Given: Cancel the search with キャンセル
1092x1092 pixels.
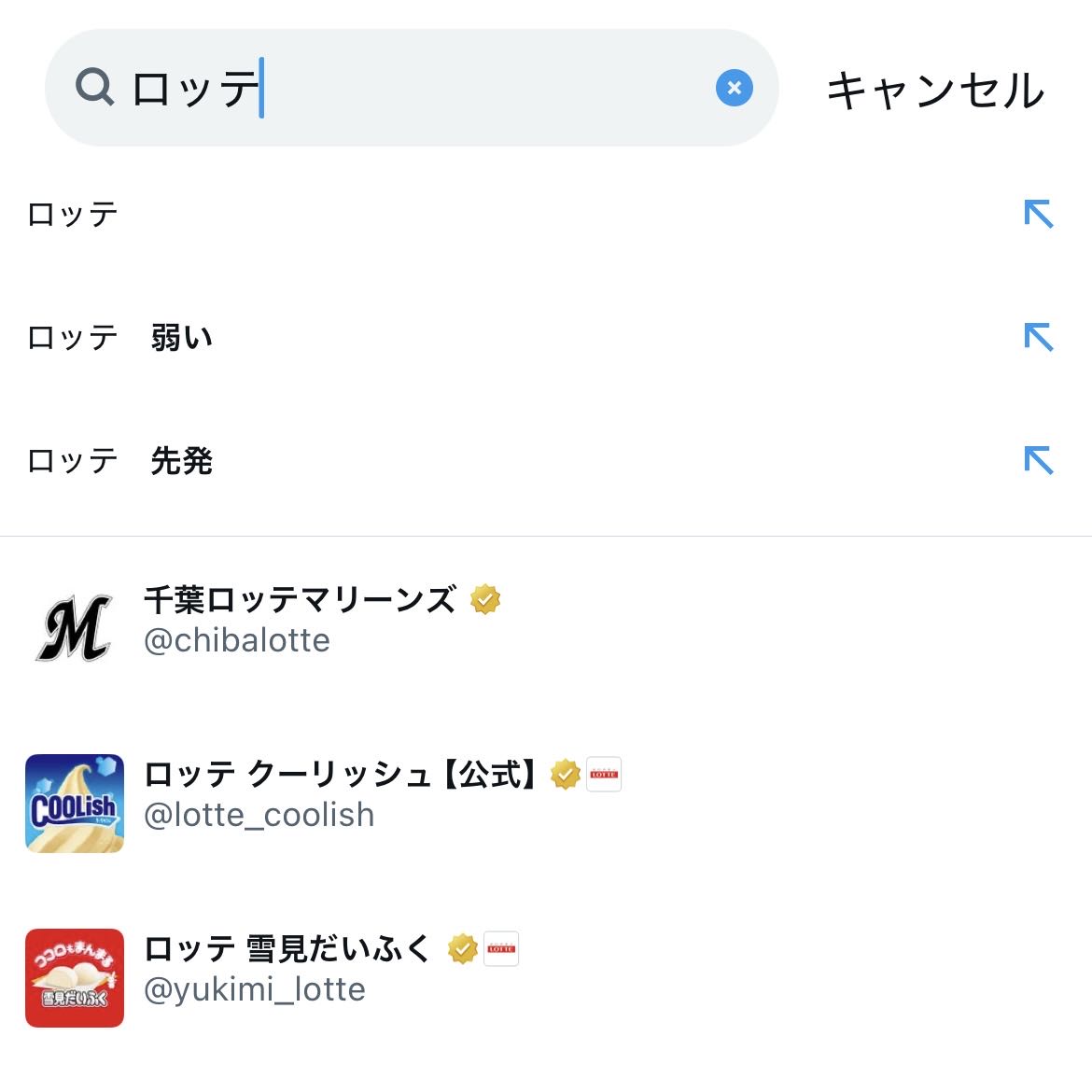Looking at the screenshot, I should 935,91.
